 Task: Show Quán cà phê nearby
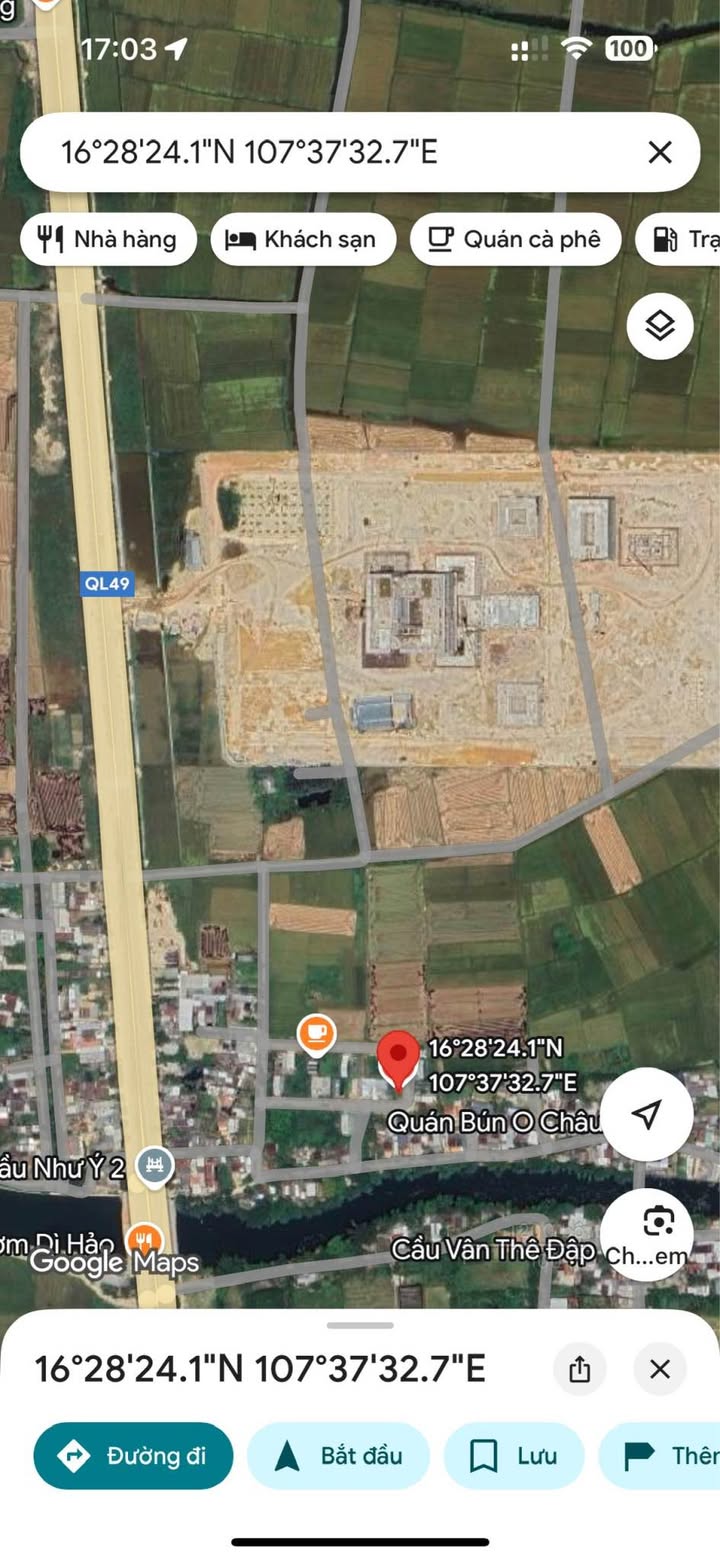[515, 240]
